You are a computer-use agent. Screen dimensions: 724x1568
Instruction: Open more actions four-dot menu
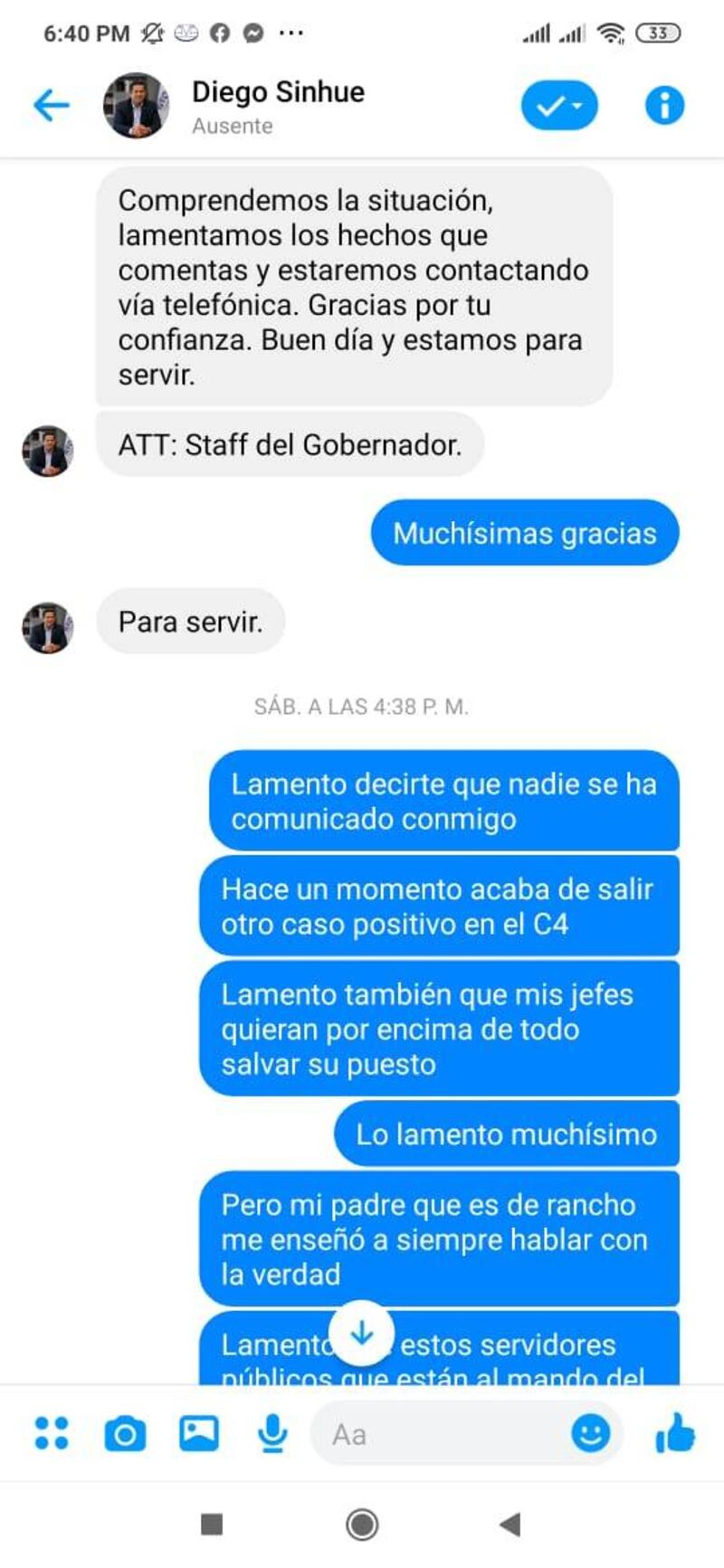point(51,1433)
